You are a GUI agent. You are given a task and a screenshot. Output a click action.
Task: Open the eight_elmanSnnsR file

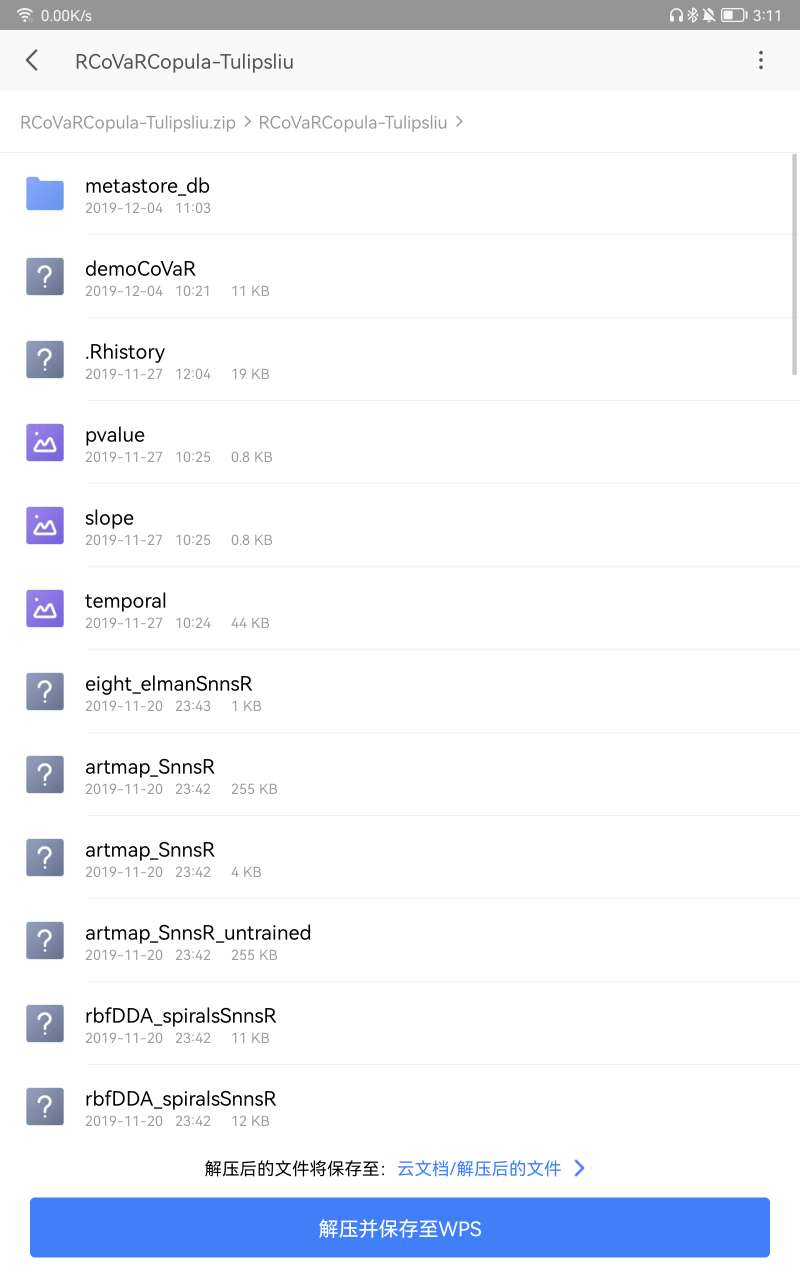tap(168, 693)
